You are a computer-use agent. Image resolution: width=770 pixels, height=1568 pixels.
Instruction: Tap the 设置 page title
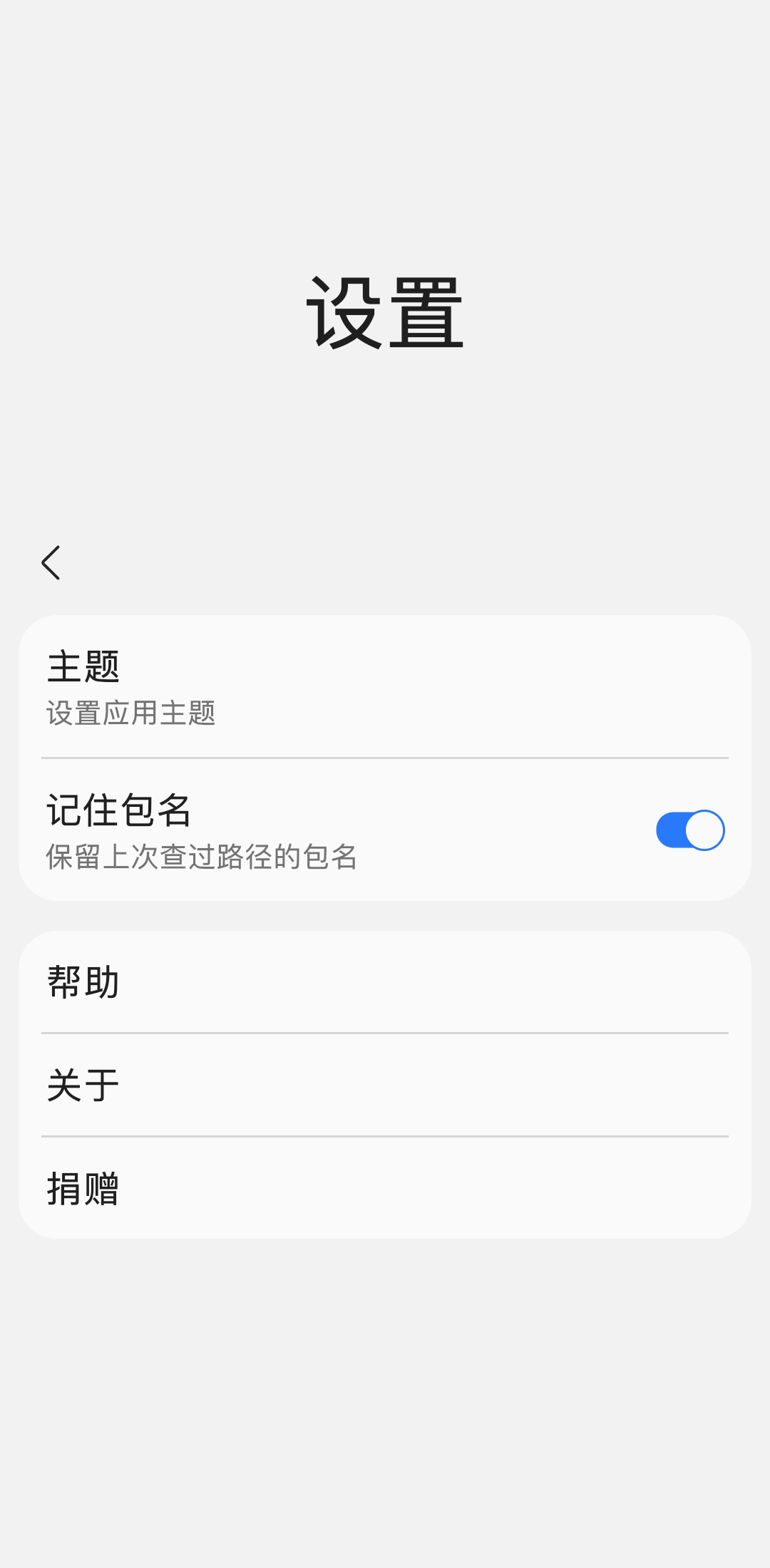coord(385,310)
